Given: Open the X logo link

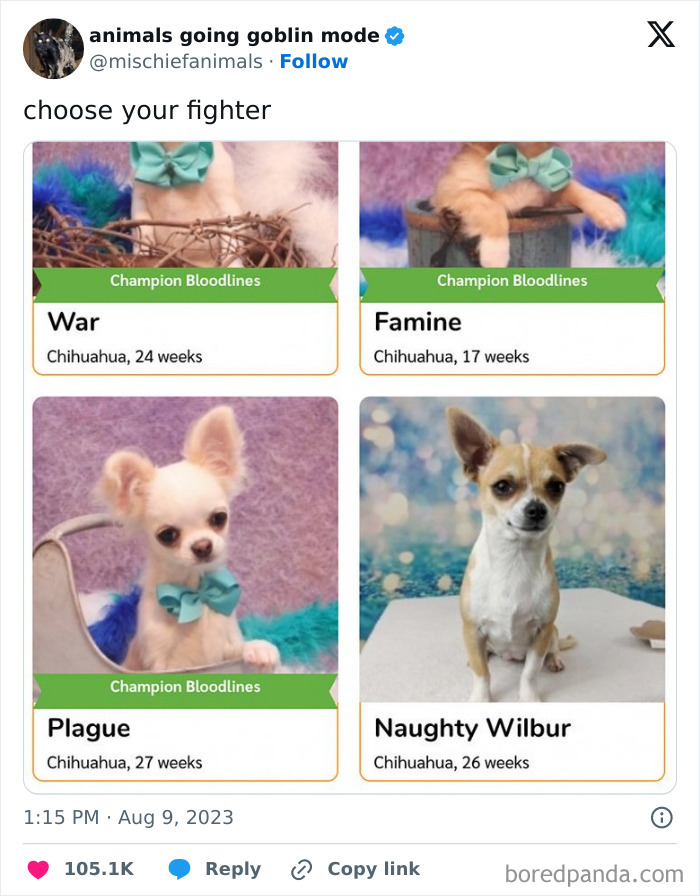Looking at the screenshot, I should (661, 34).
